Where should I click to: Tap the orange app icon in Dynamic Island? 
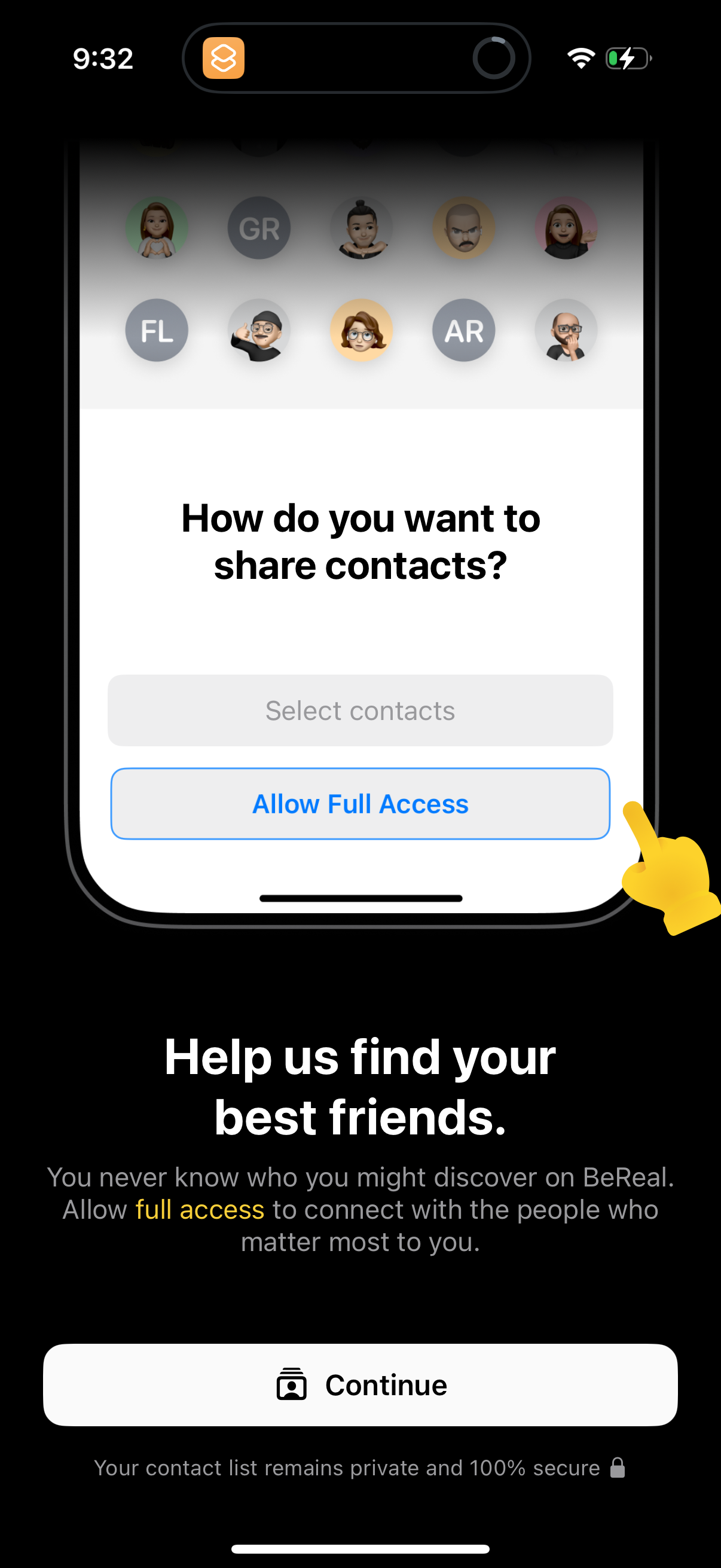(x=222, y=59)
